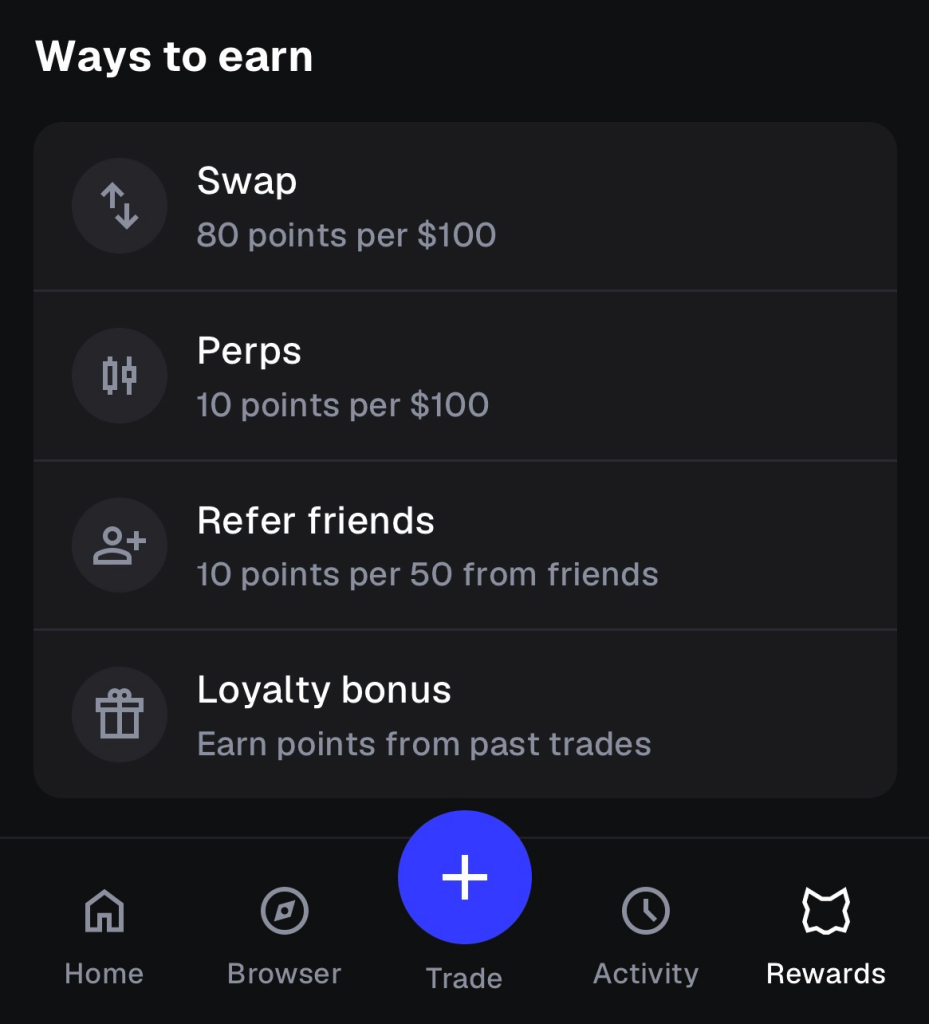Open the Browser compass icon
Viewport: 929px width, 1024px height.
[x=284, y=911]
